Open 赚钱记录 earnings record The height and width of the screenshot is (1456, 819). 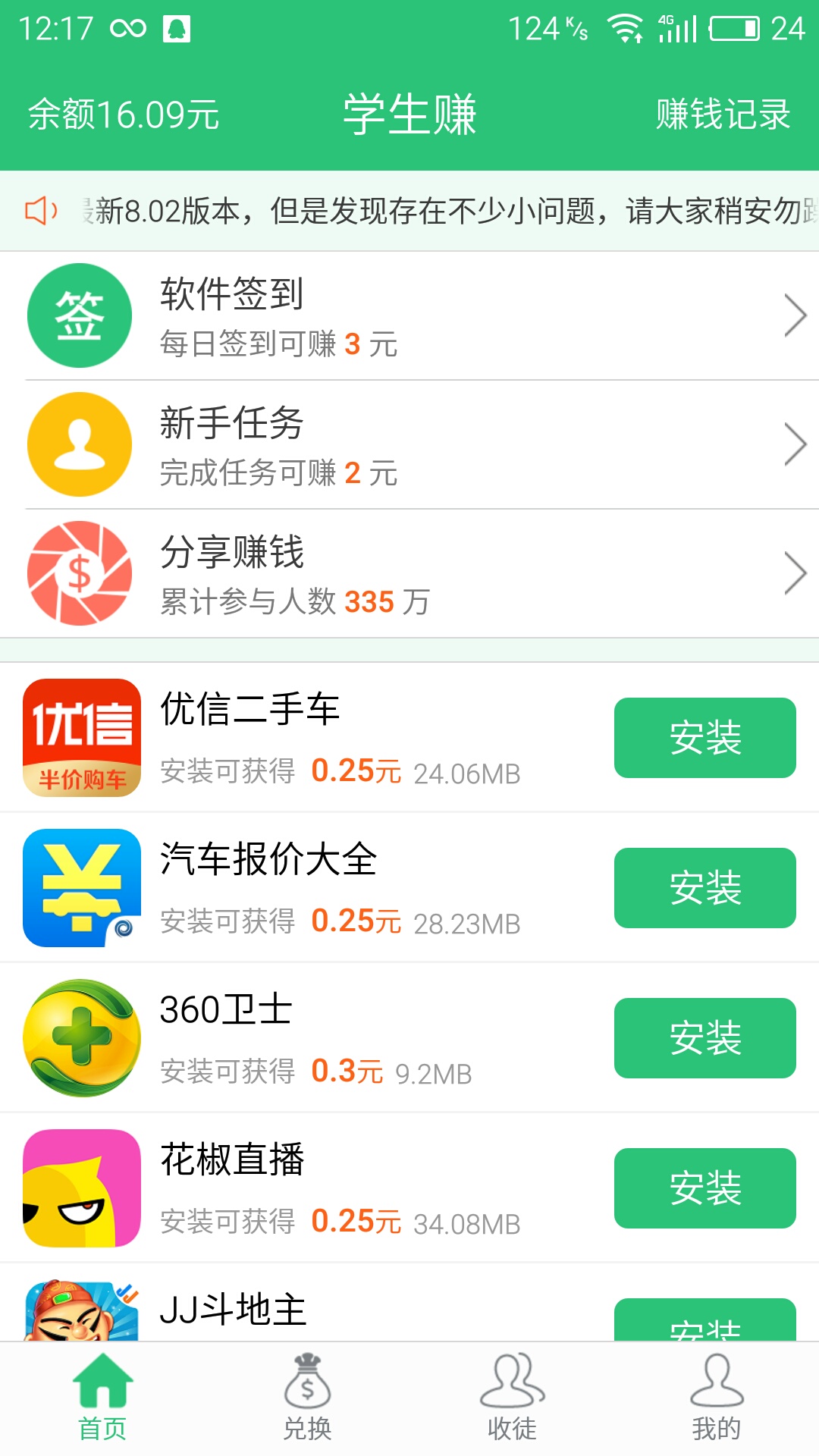723,115
